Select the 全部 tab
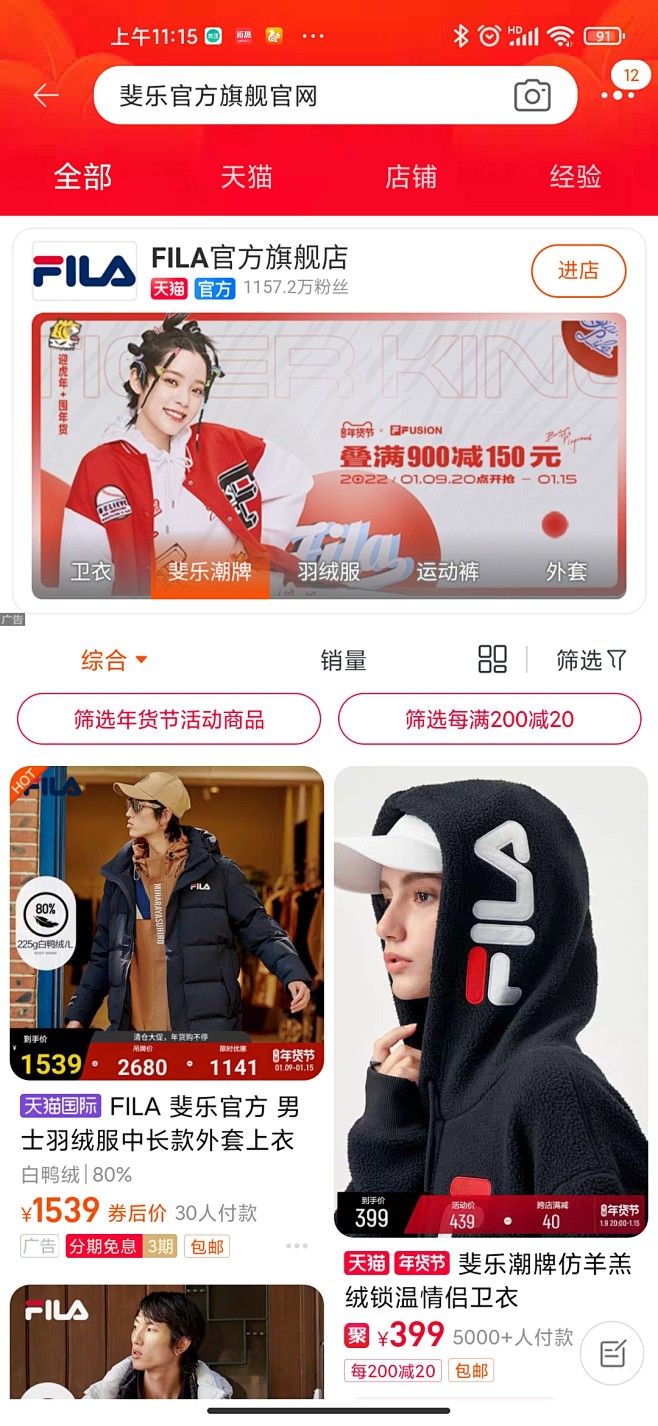The height and width of the screenshot is (1426, 658). [x=83, y=177]
